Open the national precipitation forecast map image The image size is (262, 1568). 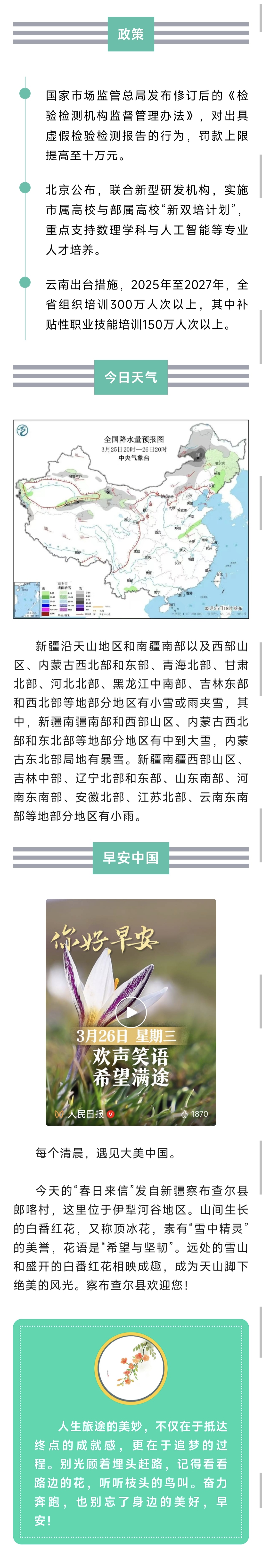[131, 519]
